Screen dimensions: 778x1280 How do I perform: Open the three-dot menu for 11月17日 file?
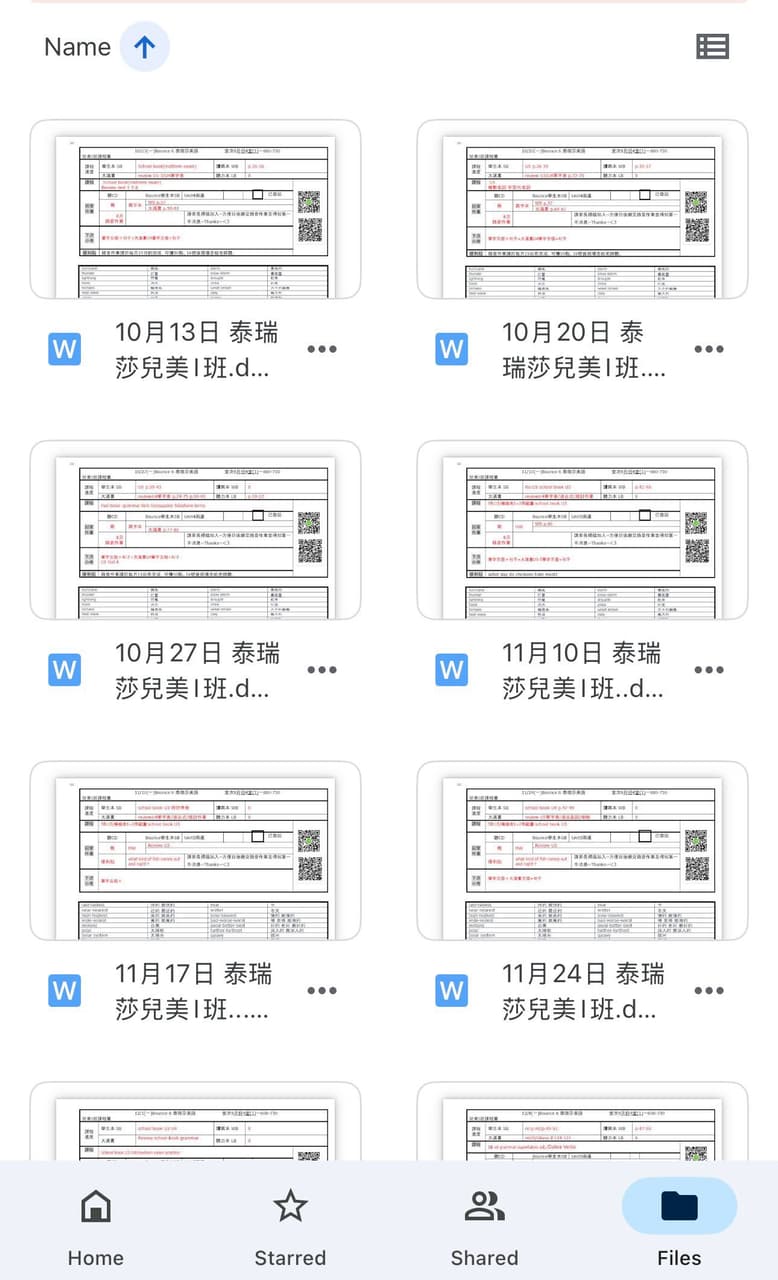point(322,991)
